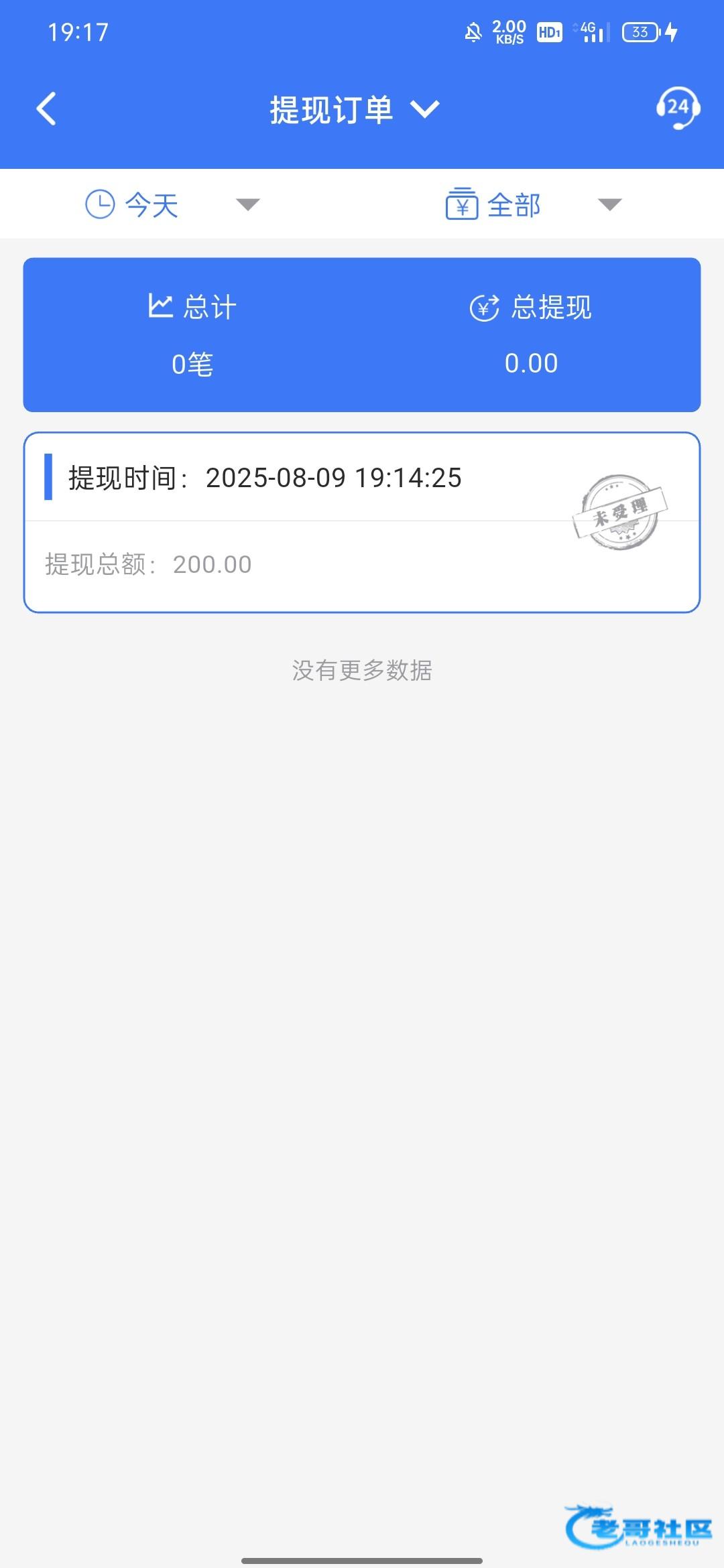The height and width of the screenshot is (1568, 724).
Task: Open the 全部 status filter dropdown
Action: coord(534,204)
